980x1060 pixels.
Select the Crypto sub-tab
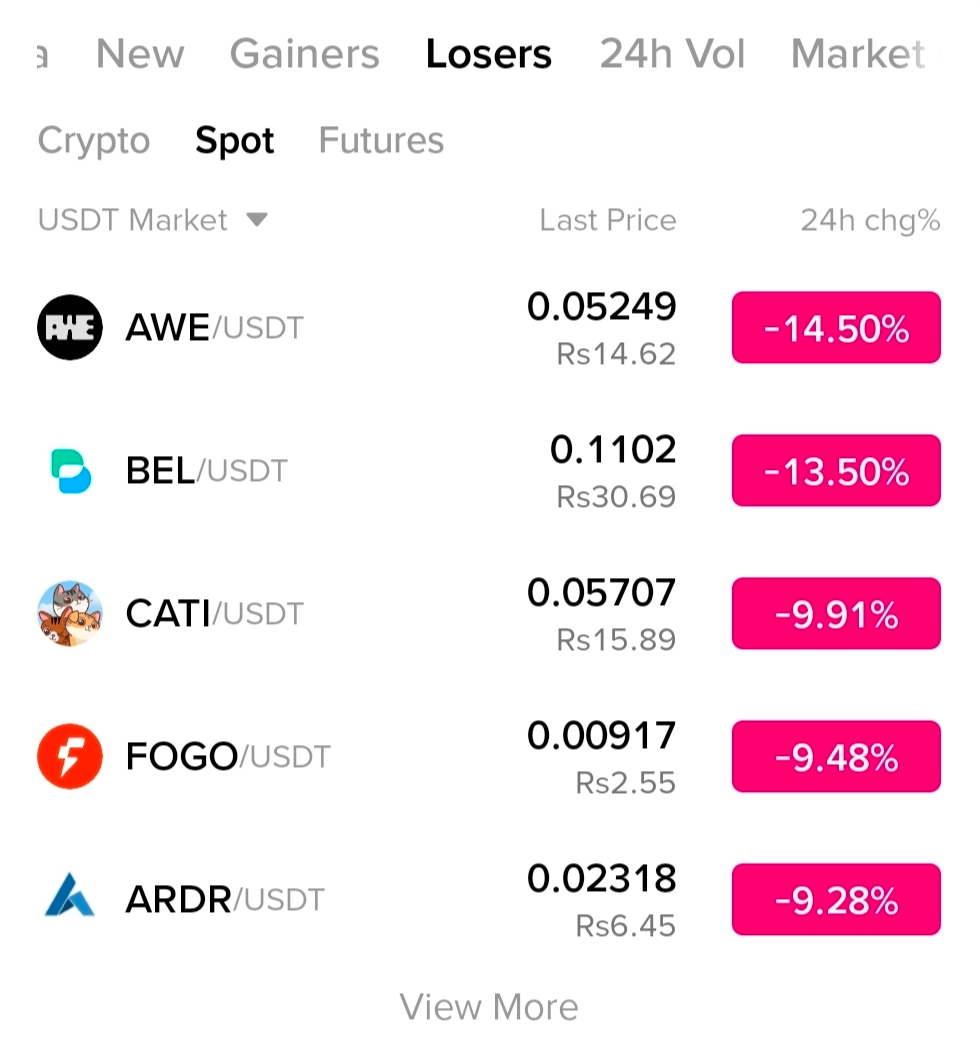click(94, 141)
